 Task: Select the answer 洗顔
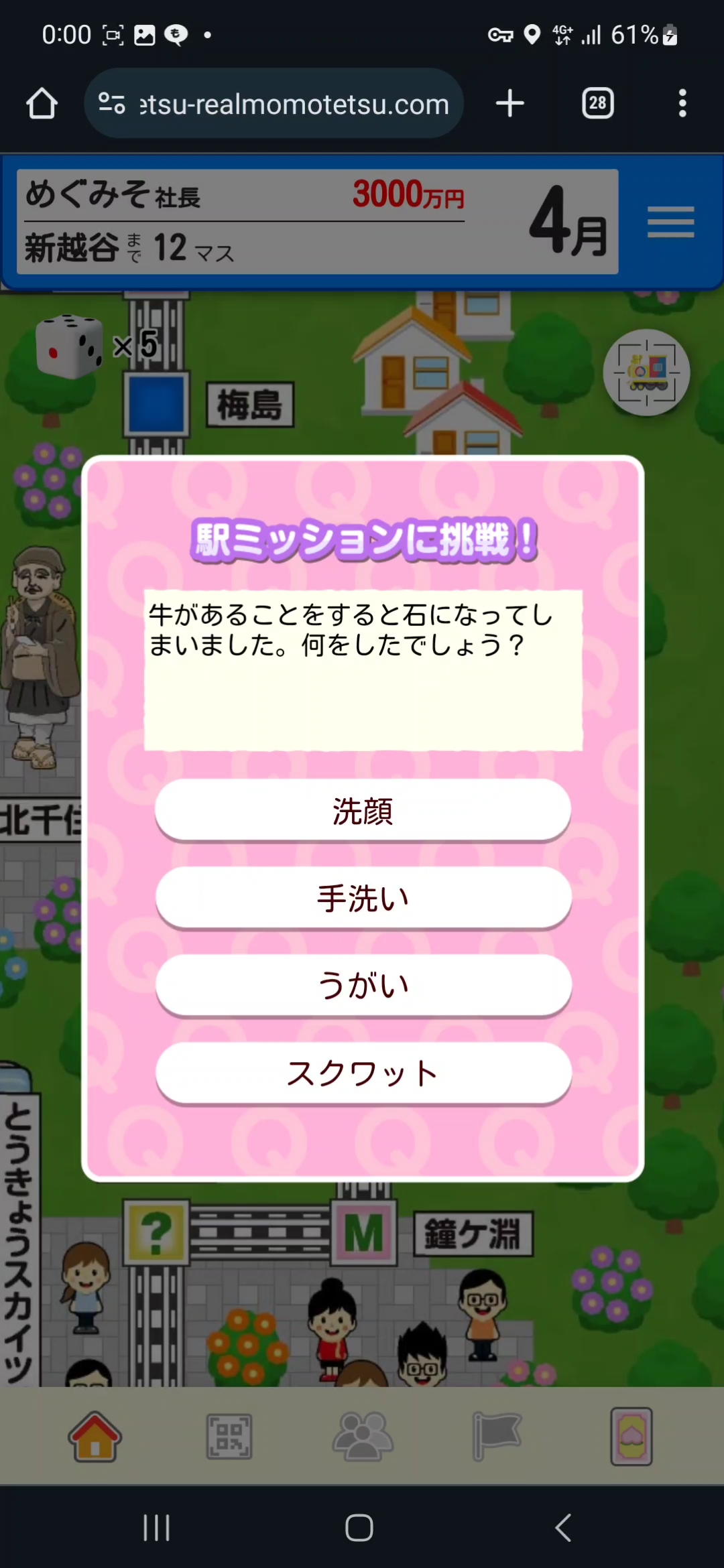point(363,809)
